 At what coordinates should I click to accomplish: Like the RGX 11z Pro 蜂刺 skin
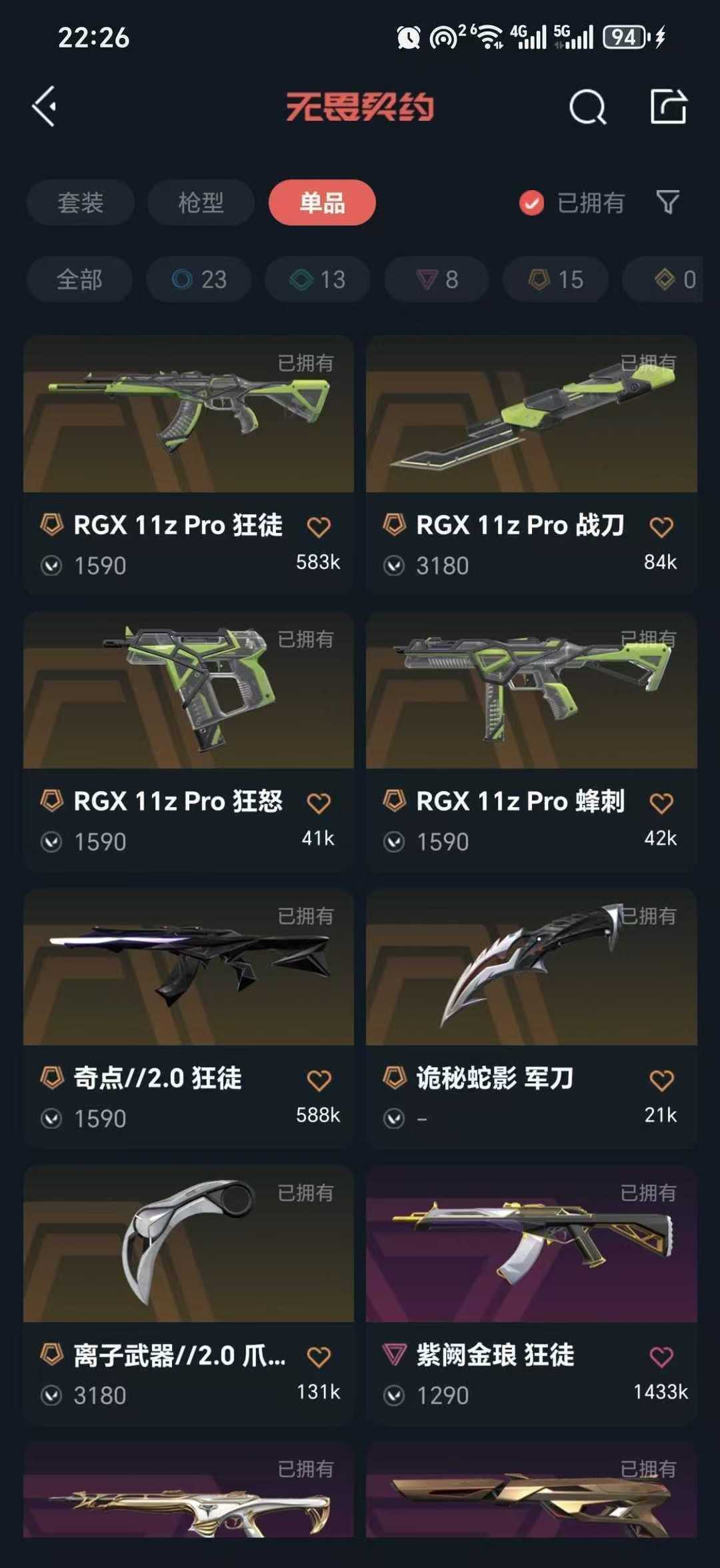[661, 803]
